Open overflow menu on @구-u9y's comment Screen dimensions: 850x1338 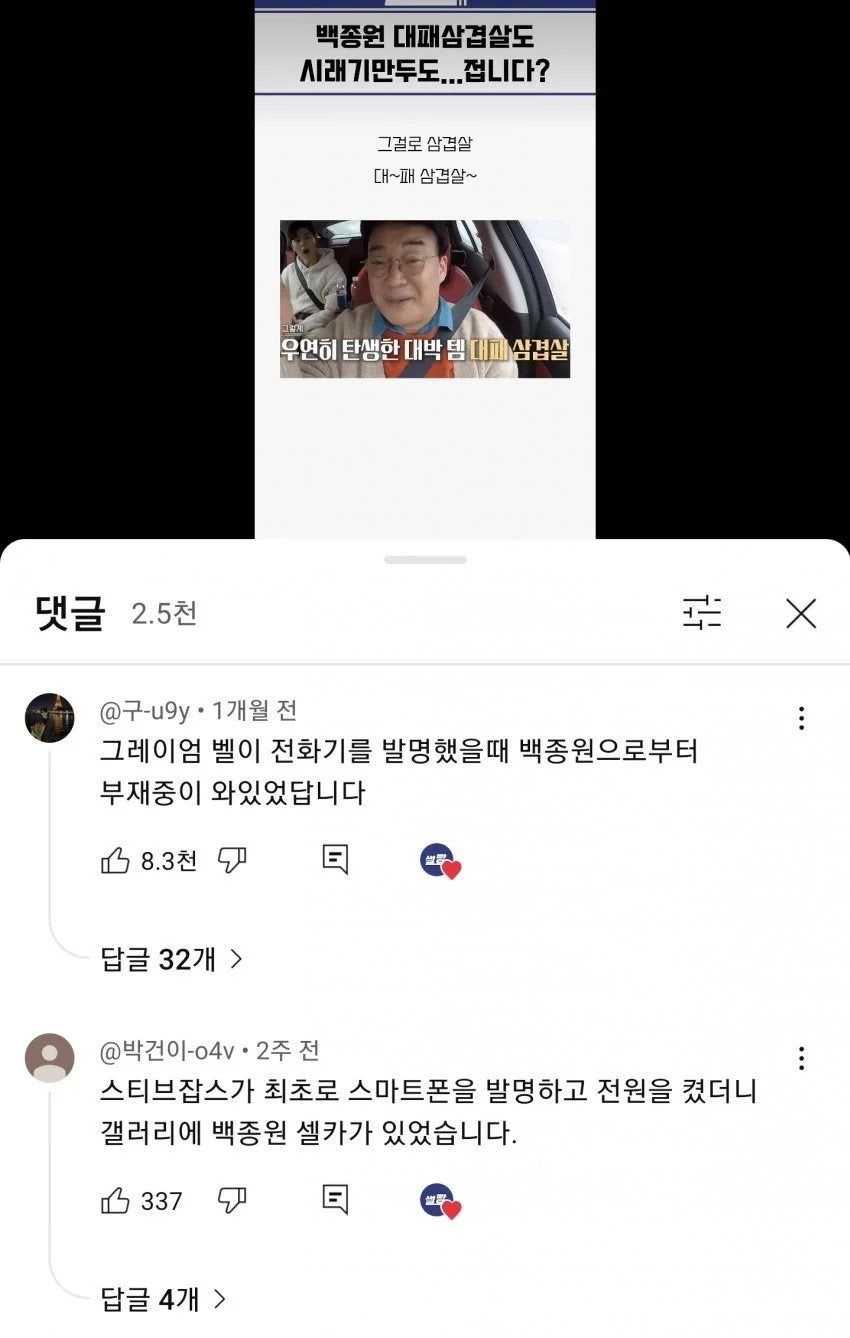click(x=801, y=718)
